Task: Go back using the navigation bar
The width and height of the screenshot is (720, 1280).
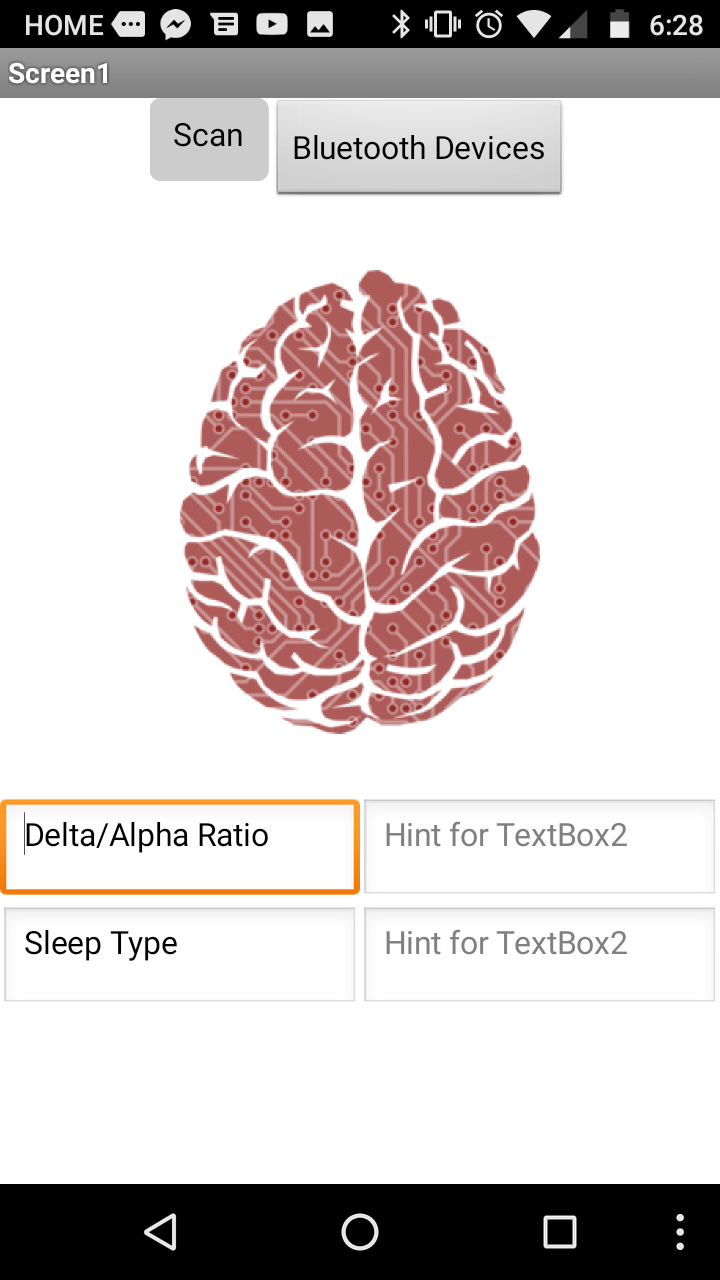Action: click(160, 1232)
